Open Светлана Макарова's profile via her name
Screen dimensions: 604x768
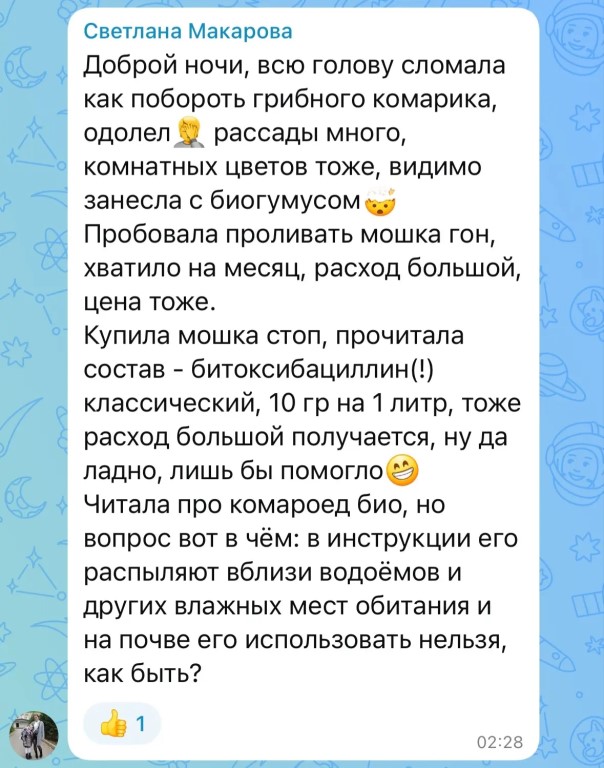pyautogui.click(x=188, y=30)
